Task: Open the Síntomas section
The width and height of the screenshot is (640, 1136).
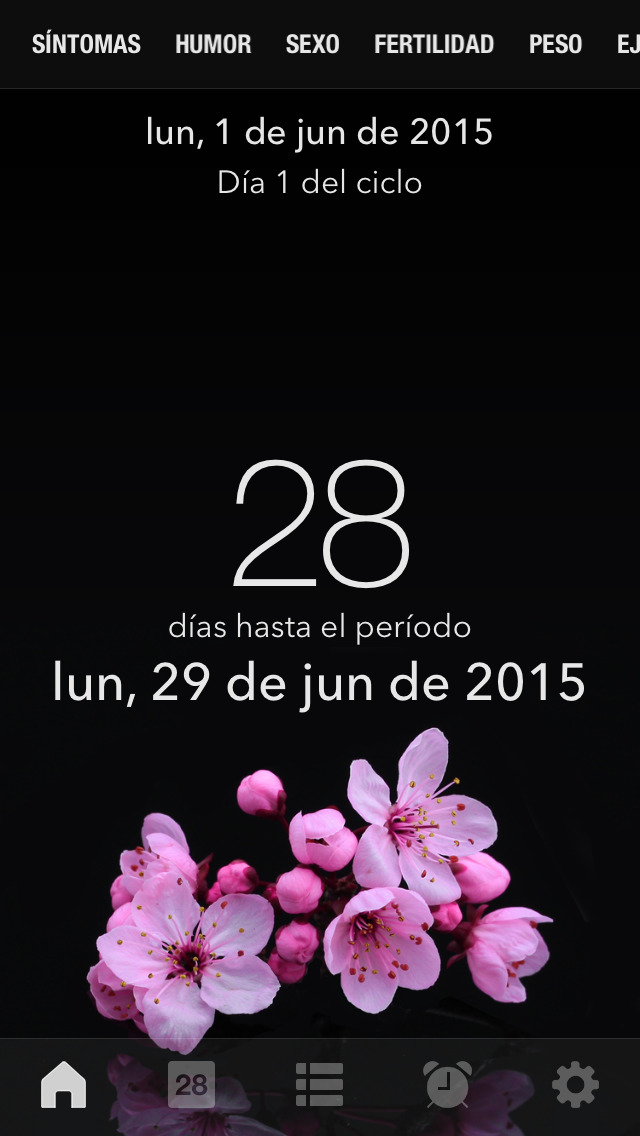Action: 86,45
